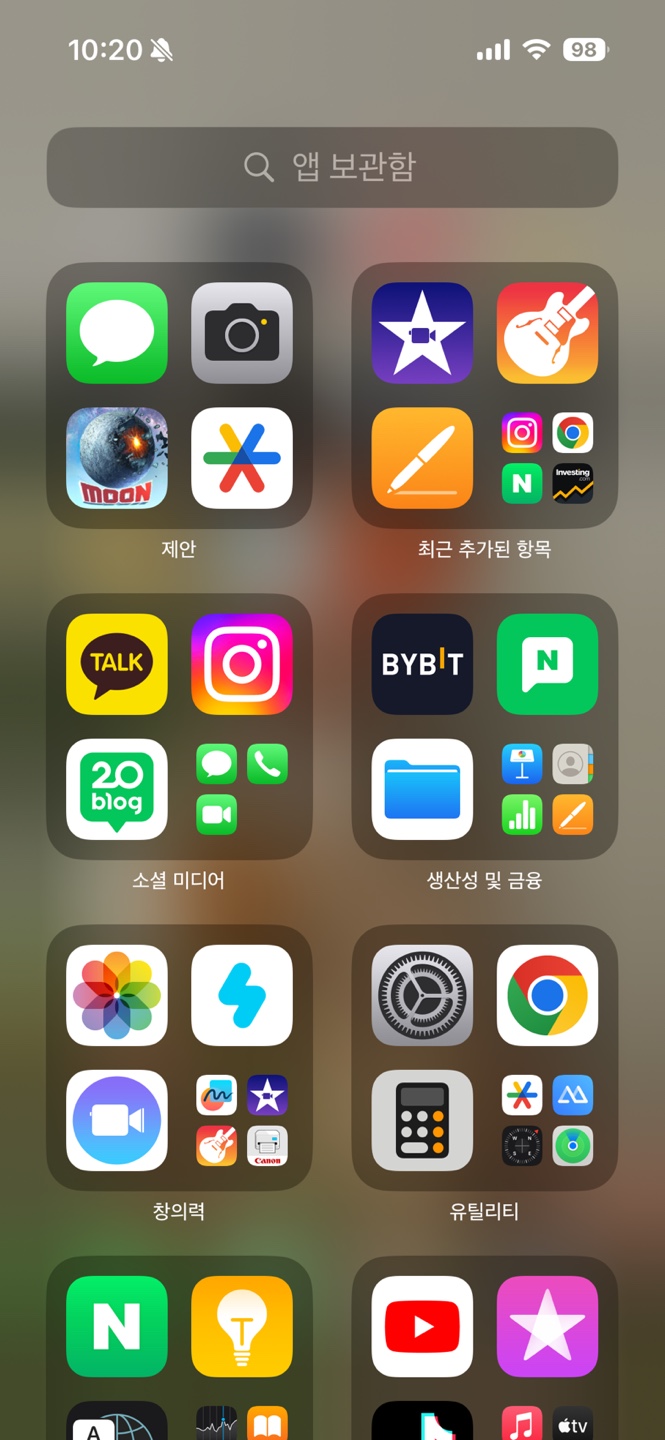The height and width of the screenshot is (1440, 665).
Task: Launch the Camera app
Action: (242, 333)
